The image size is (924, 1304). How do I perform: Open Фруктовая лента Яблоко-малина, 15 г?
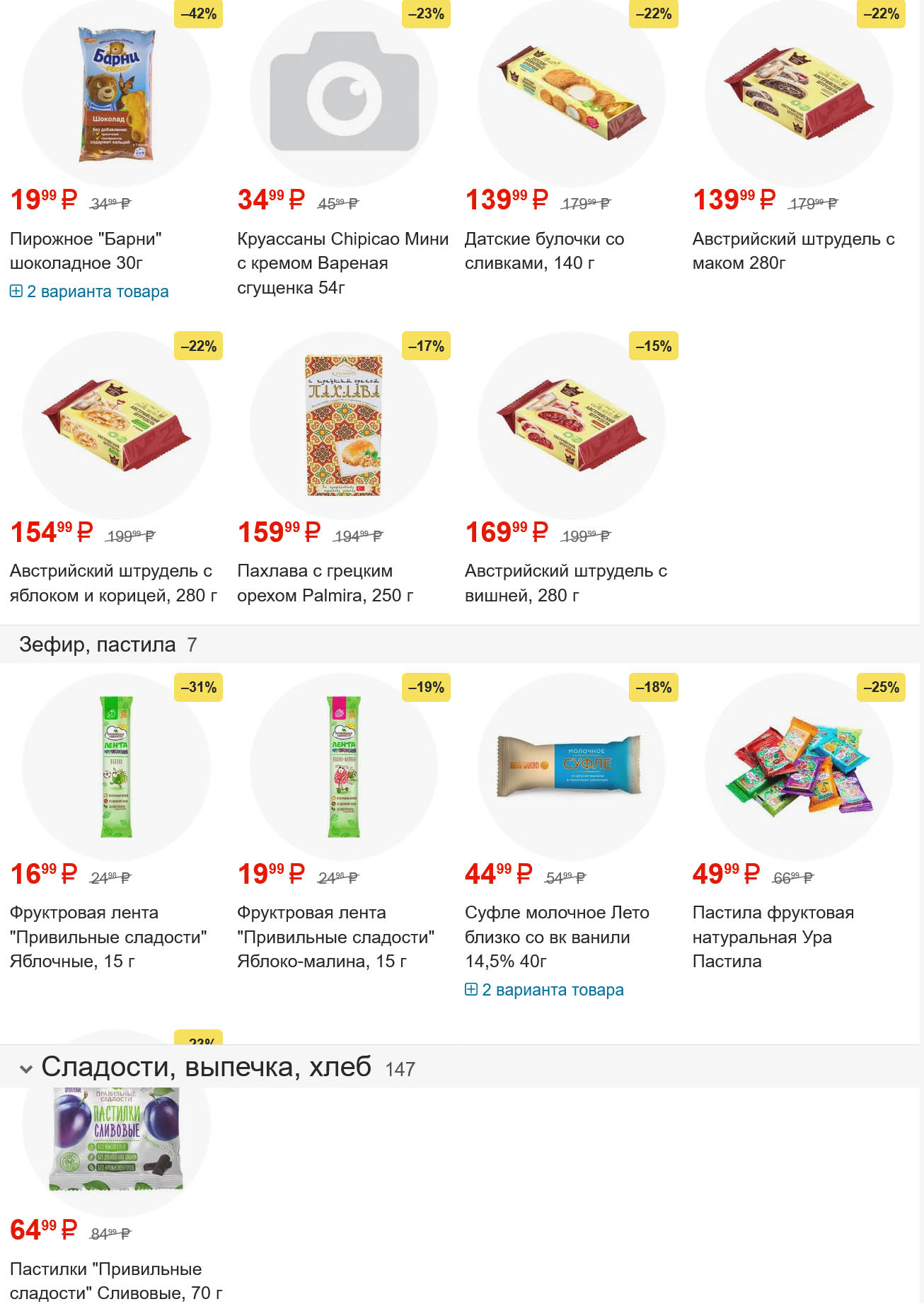pyautogui.click(x=335, y=937)
